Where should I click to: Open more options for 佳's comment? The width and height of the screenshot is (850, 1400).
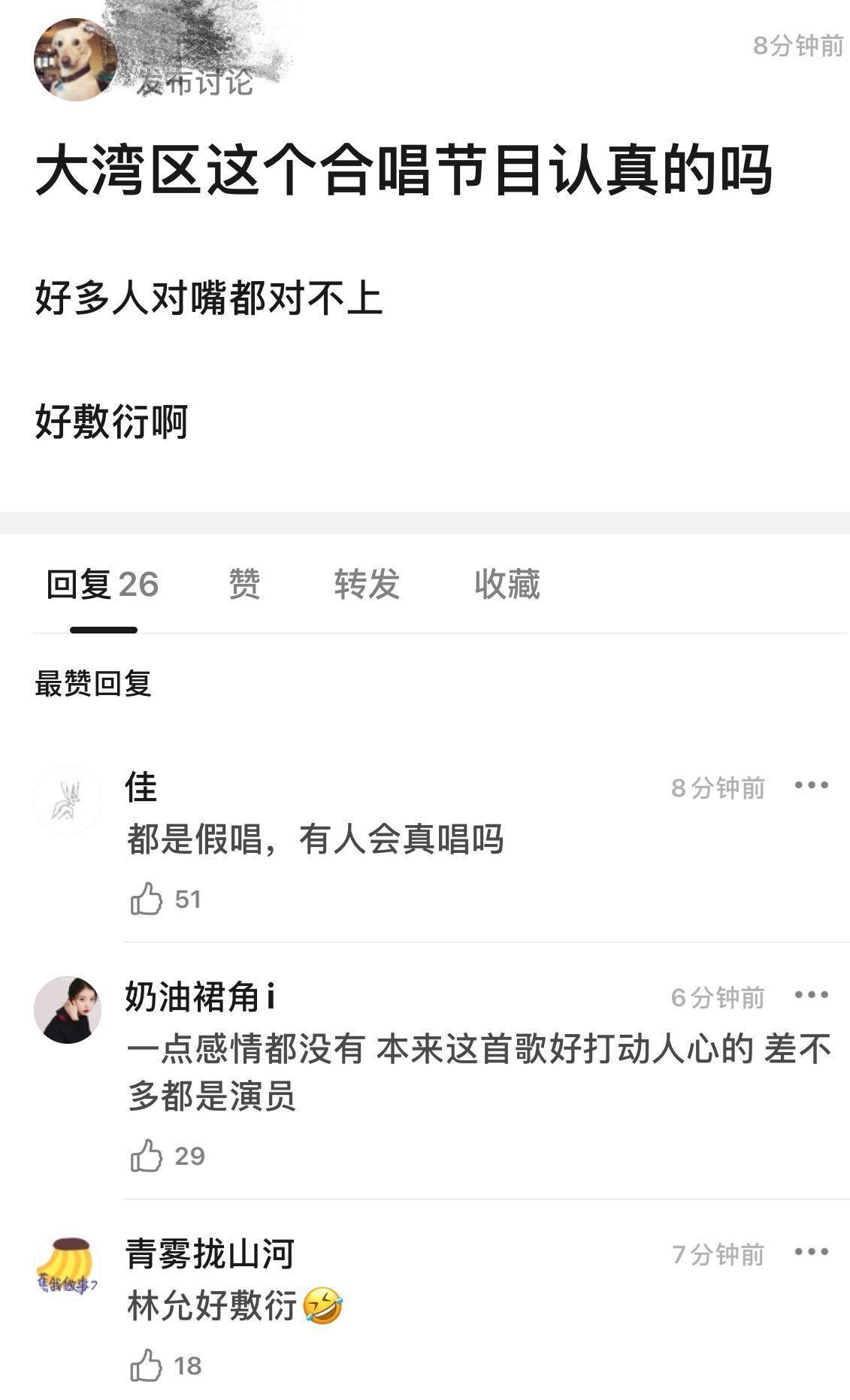click(x=812, y=785)
